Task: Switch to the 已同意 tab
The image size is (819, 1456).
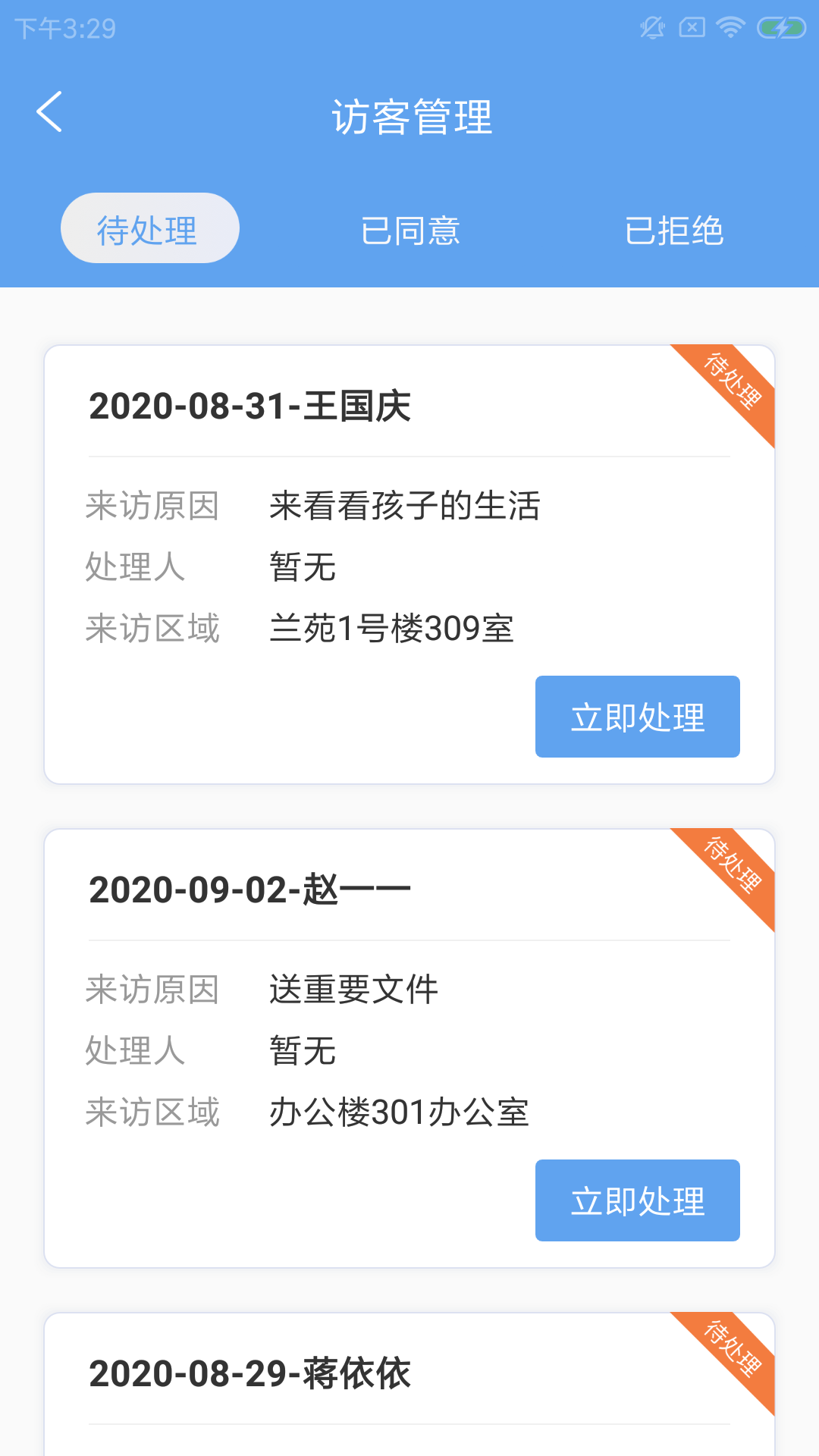Action: click(x=410, y=231)
